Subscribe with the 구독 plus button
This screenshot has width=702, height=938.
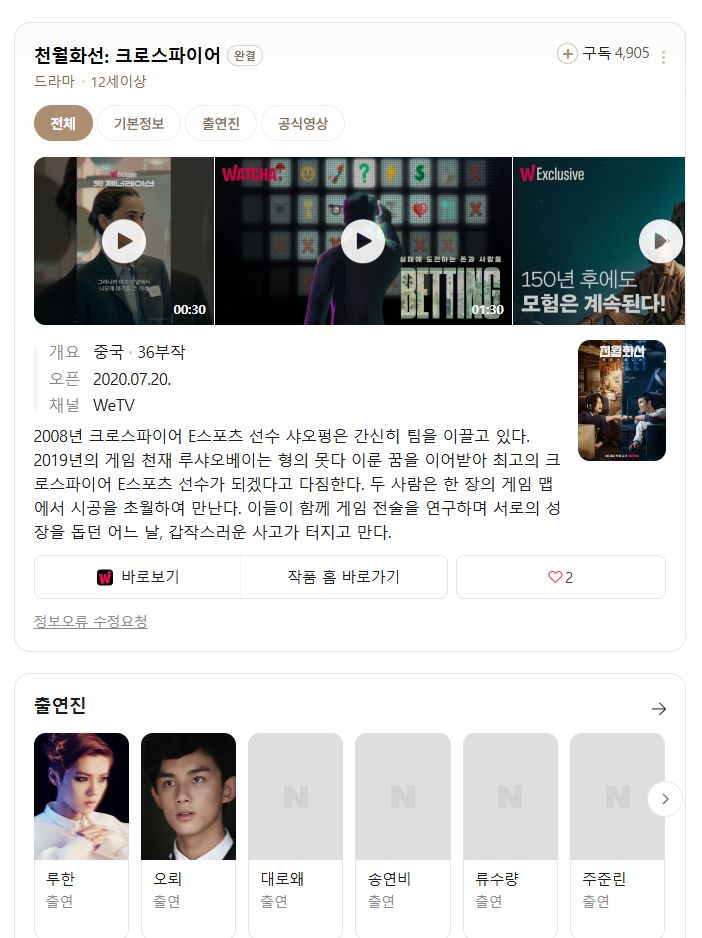567,54
